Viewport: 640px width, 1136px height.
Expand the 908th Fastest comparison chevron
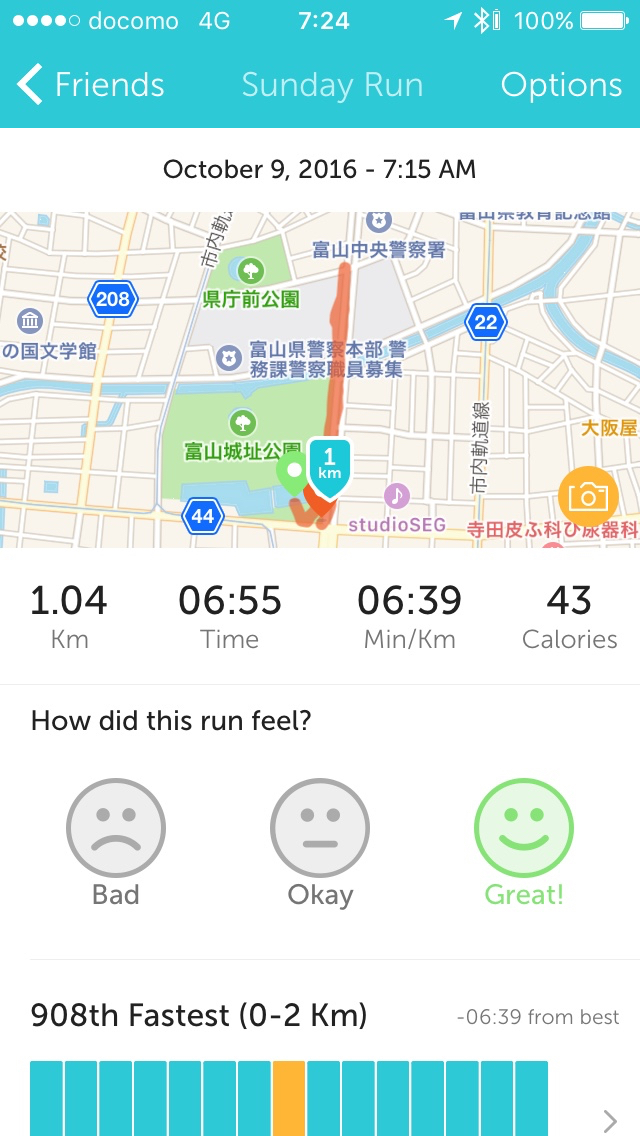(610, 1119)
